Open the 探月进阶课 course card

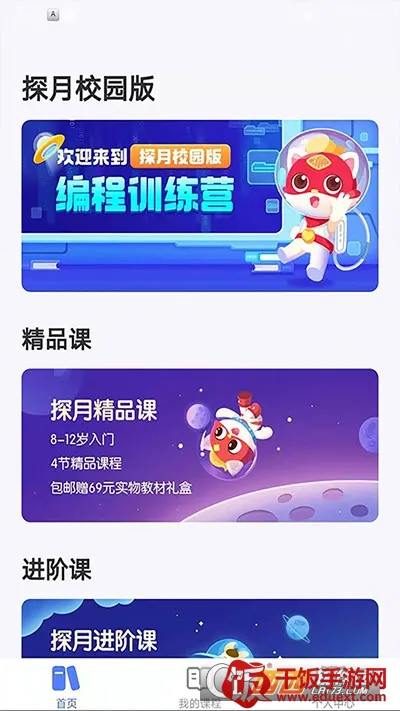pos(200,629)
